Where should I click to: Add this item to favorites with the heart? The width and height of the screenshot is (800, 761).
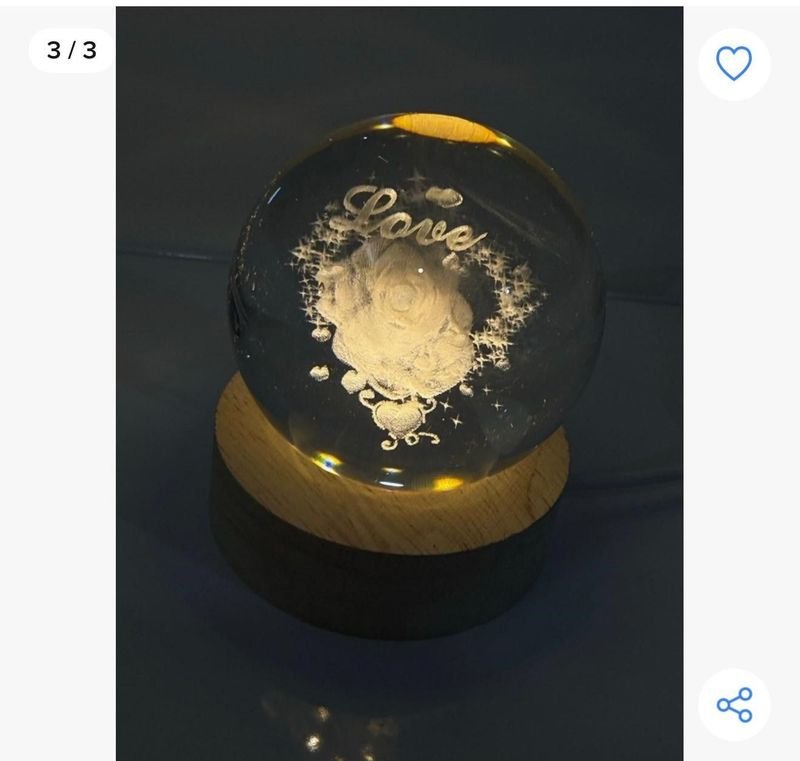[734, 64]
